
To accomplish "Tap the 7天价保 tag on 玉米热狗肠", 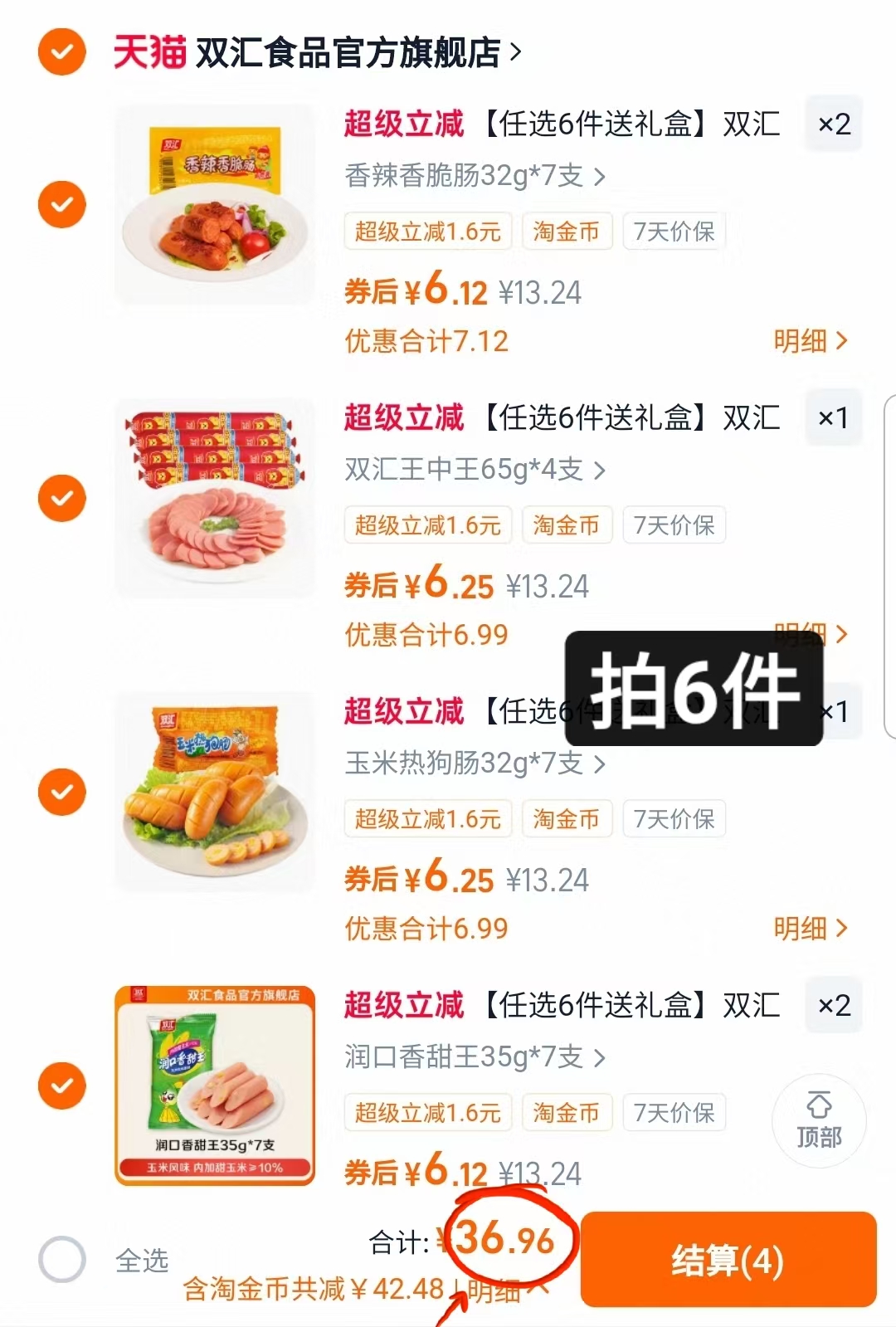I will 674,818.
